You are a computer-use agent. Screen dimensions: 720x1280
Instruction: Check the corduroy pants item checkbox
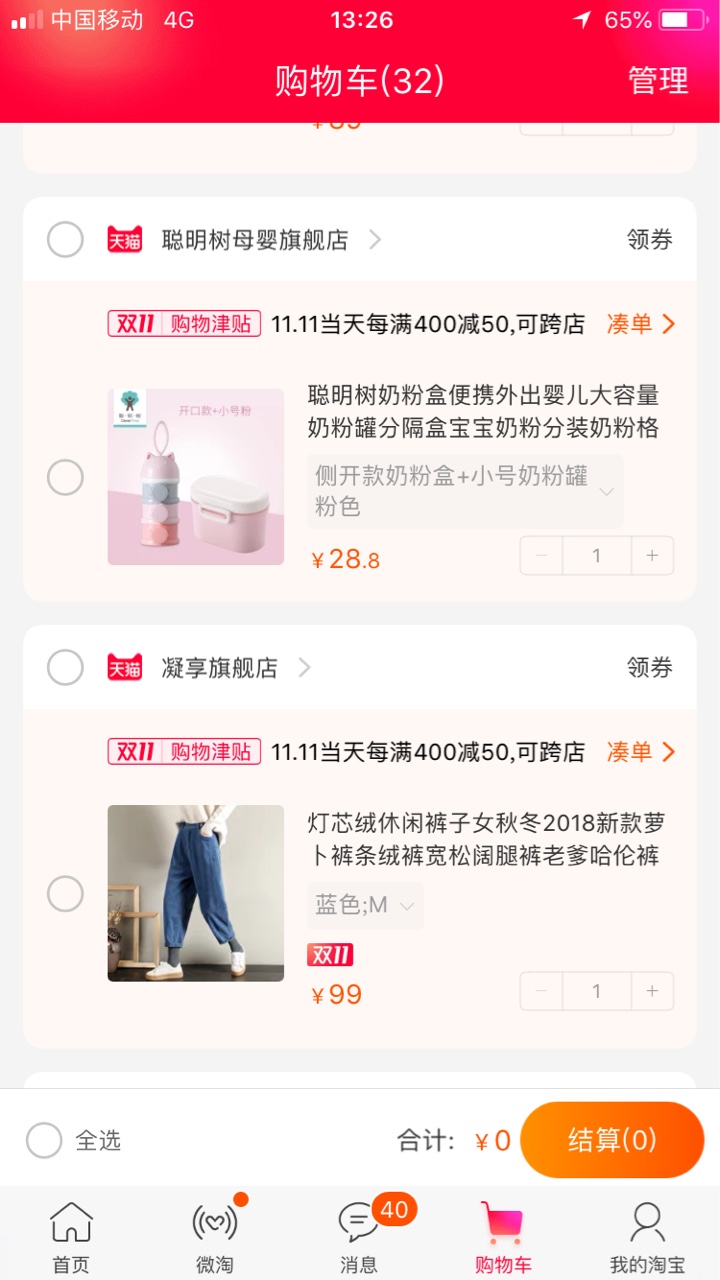click(x=65, y=893)
